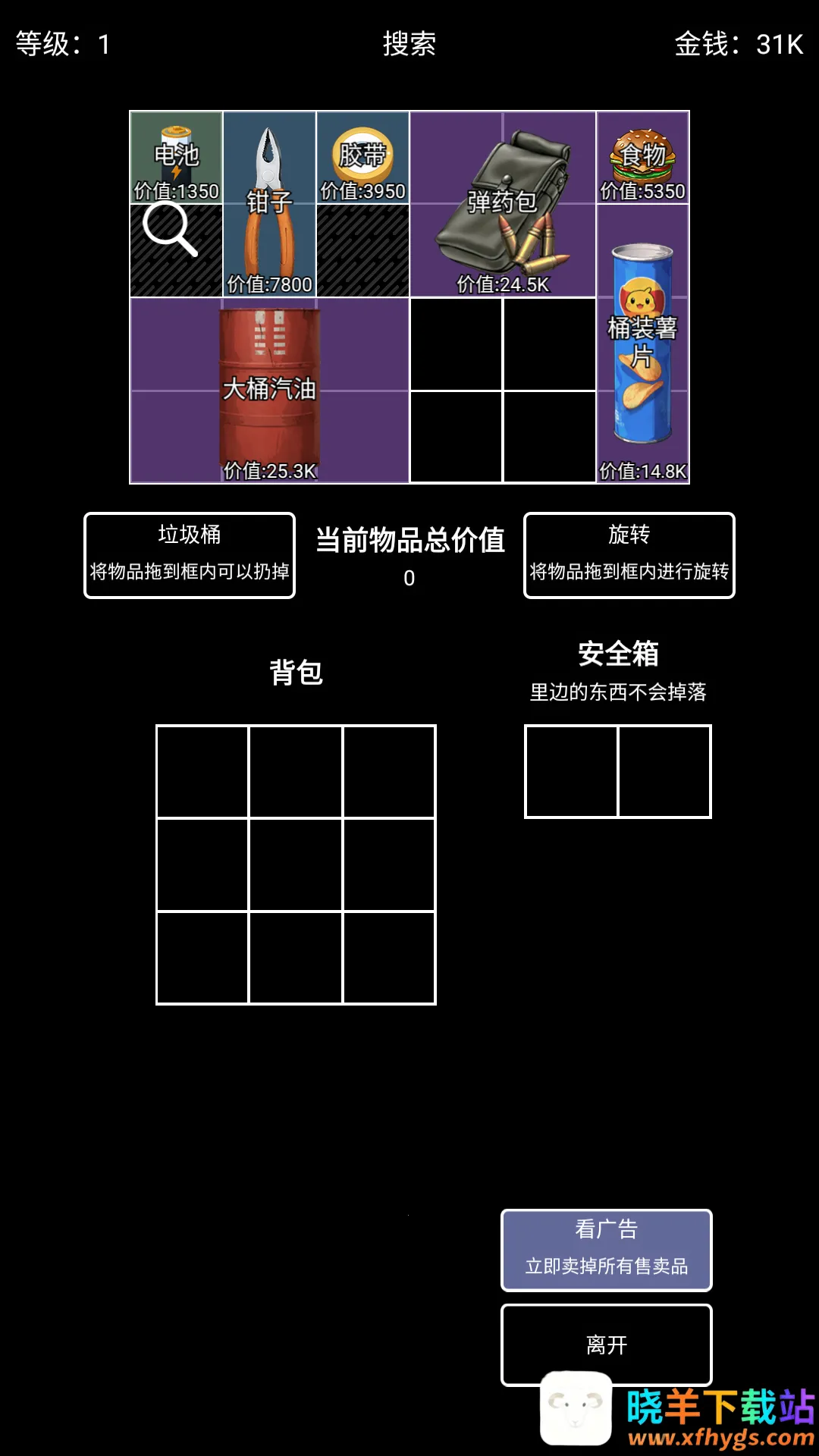Select the 胶带 tape item
The width and height of the screenshot is (819, 1456).
(362, 158)
